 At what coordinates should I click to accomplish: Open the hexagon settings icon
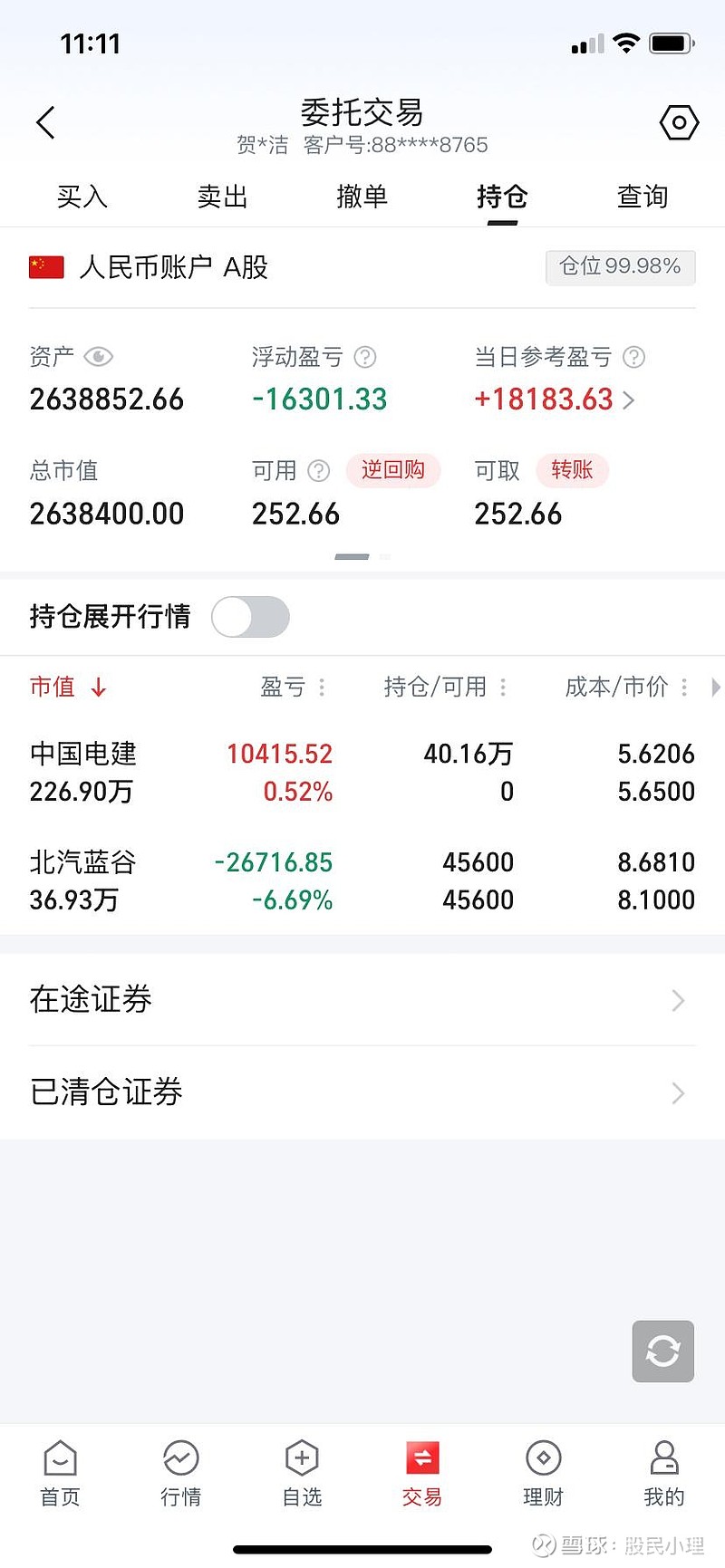click(x=679, y=122)
